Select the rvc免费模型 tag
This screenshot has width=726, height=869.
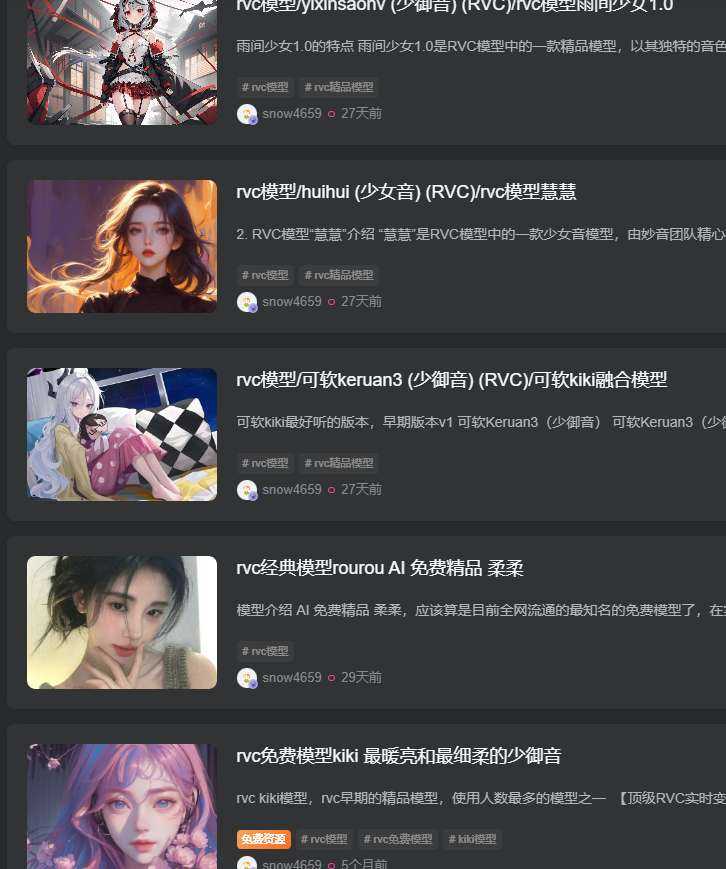pos(398,839)
